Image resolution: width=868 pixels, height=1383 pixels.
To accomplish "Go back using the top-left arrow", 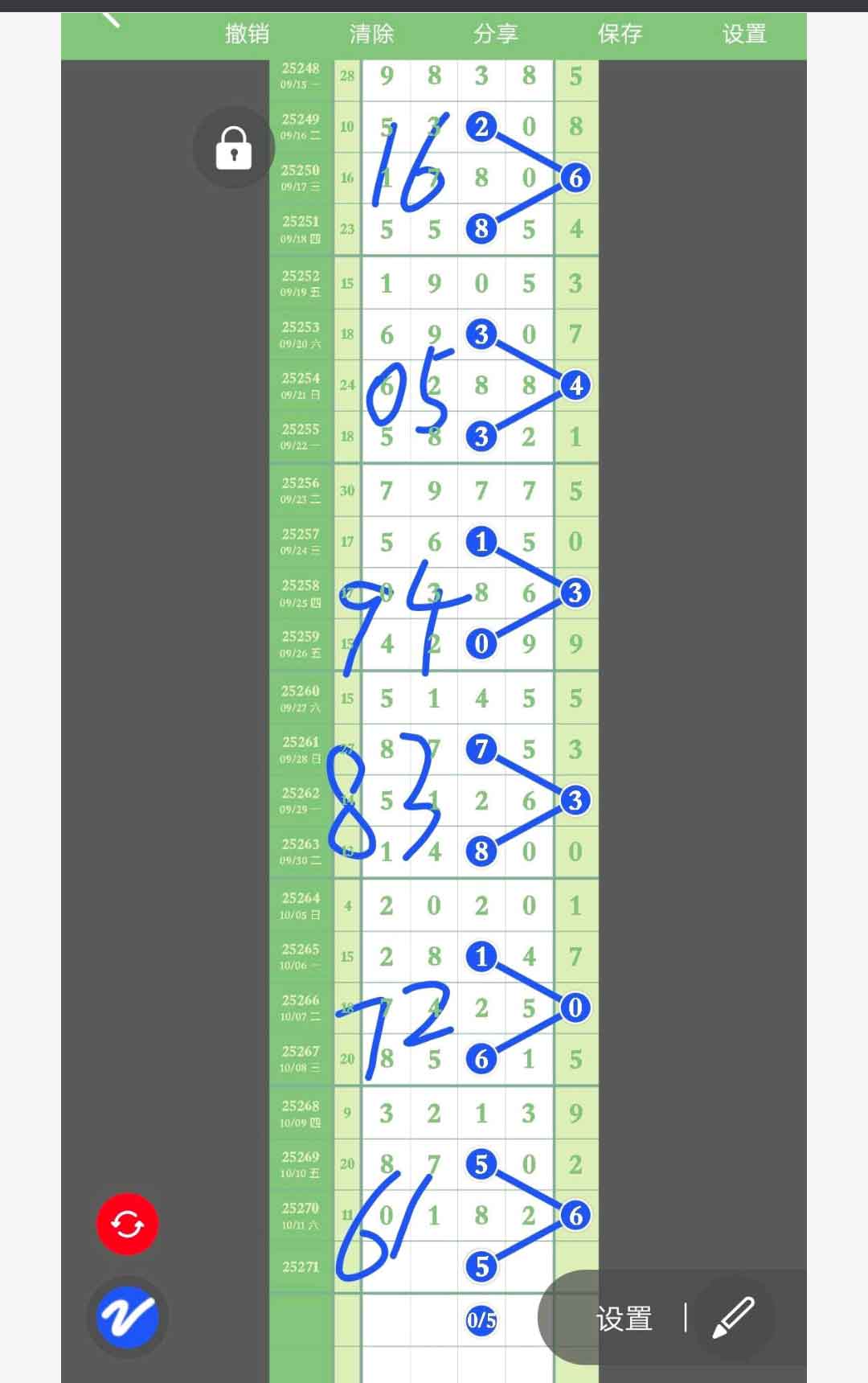I will [111, 19].
